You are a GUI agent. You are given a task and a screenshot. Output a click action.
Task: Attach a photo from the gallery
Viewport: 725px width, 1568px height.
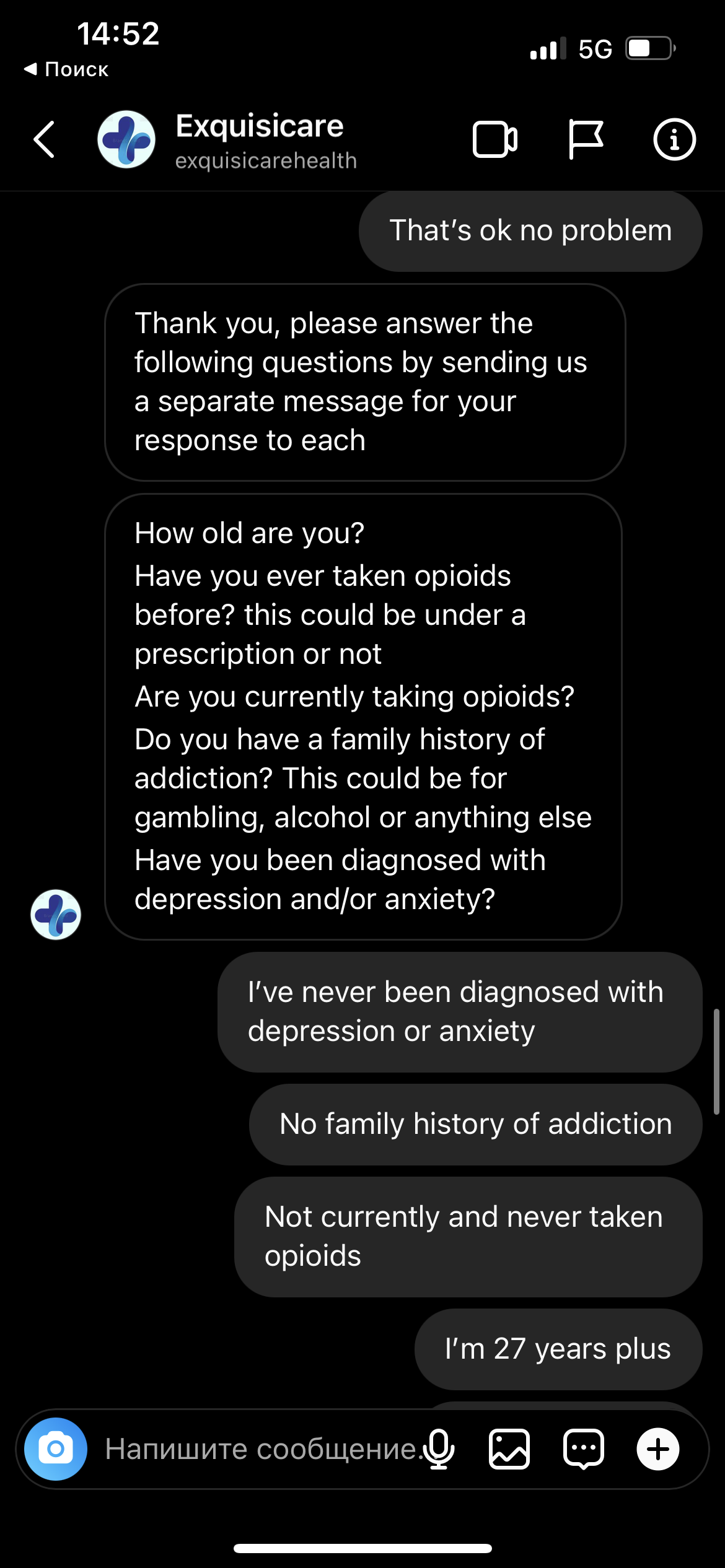509,1449
